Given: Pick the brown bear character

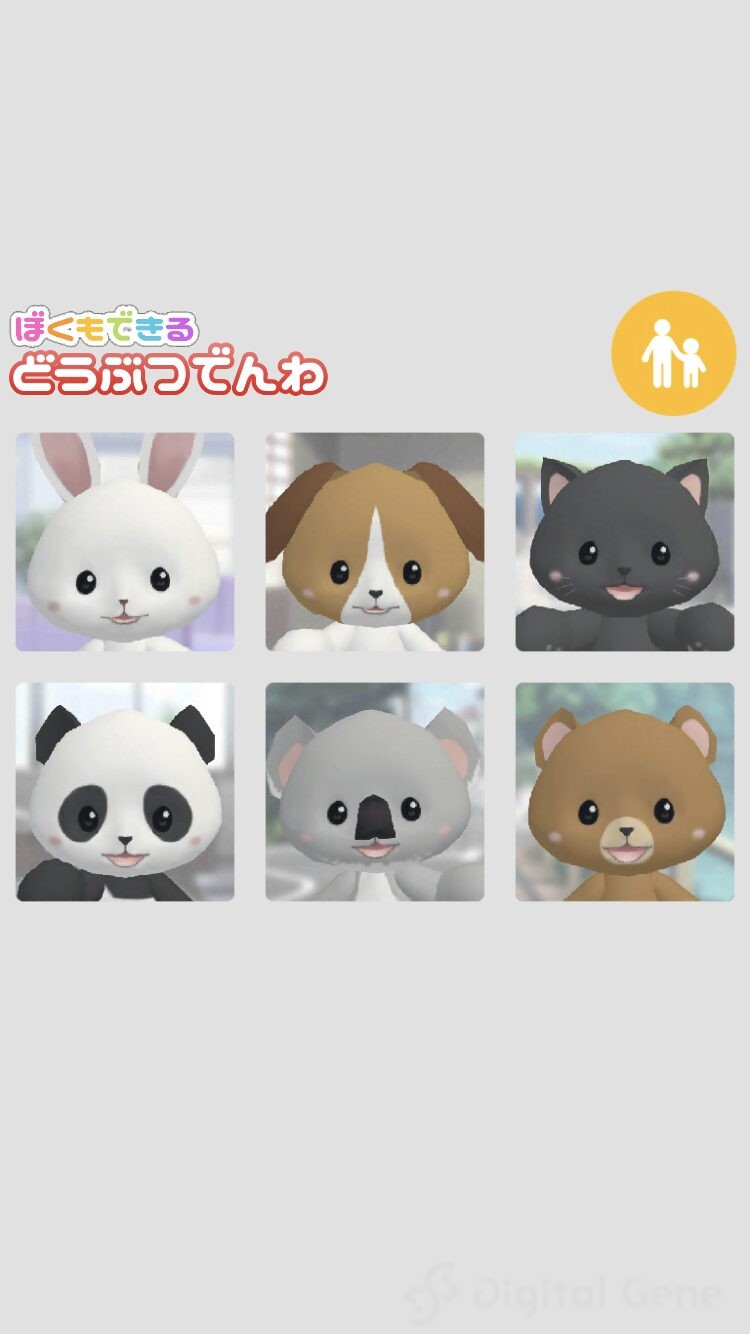Looking at the screenshot, I should tap(625, 792).
